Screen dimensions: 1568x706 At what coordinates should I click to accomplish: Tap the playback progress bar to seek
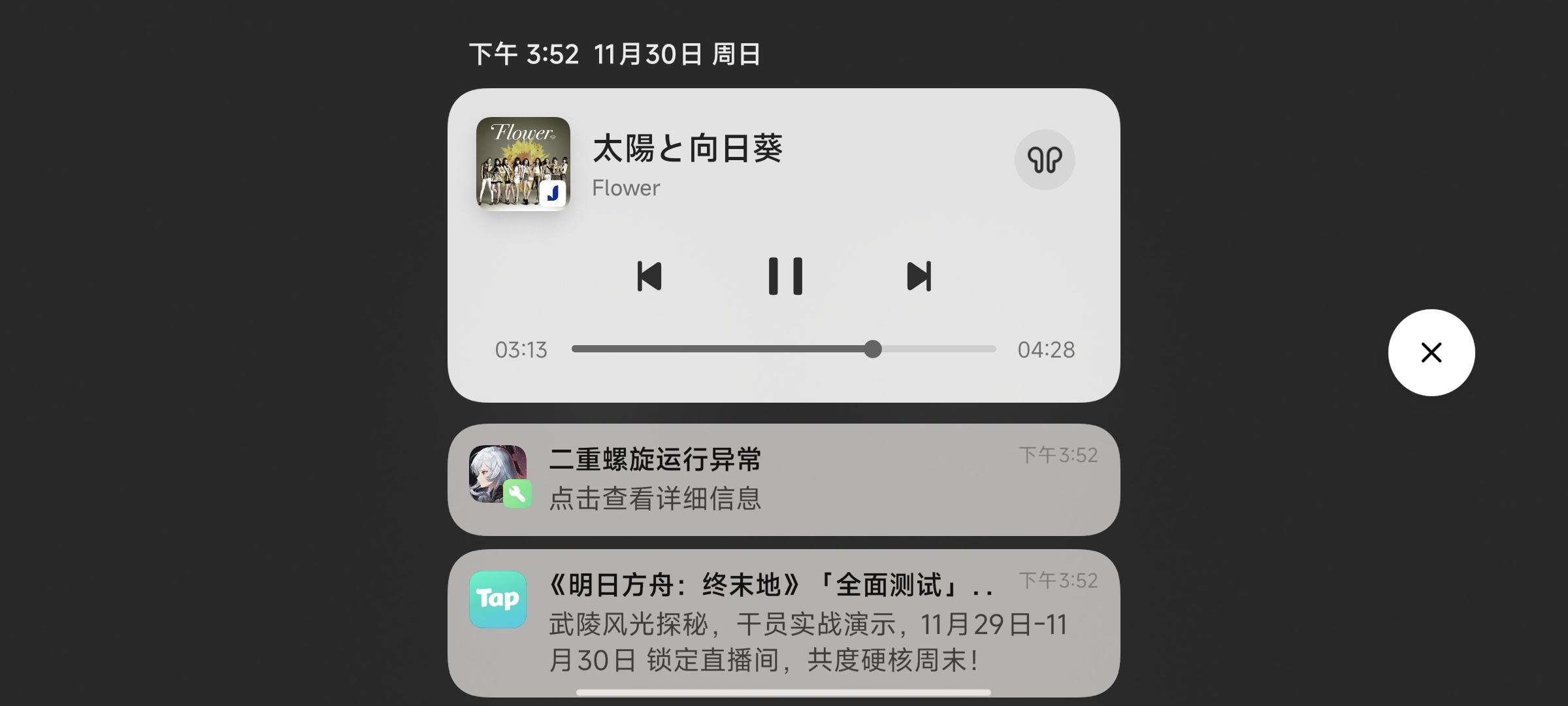click(x=783, y=349)
